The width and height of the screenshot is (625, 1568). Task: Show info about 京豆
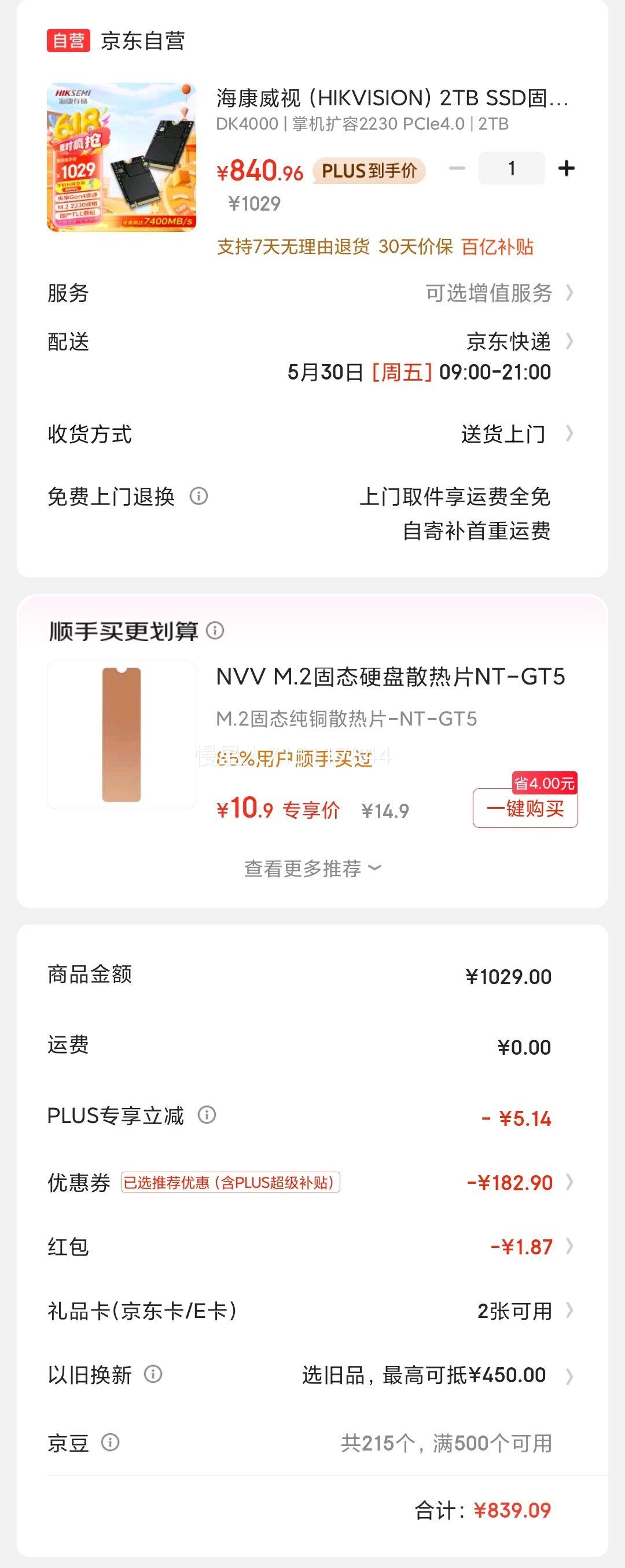110,1442
